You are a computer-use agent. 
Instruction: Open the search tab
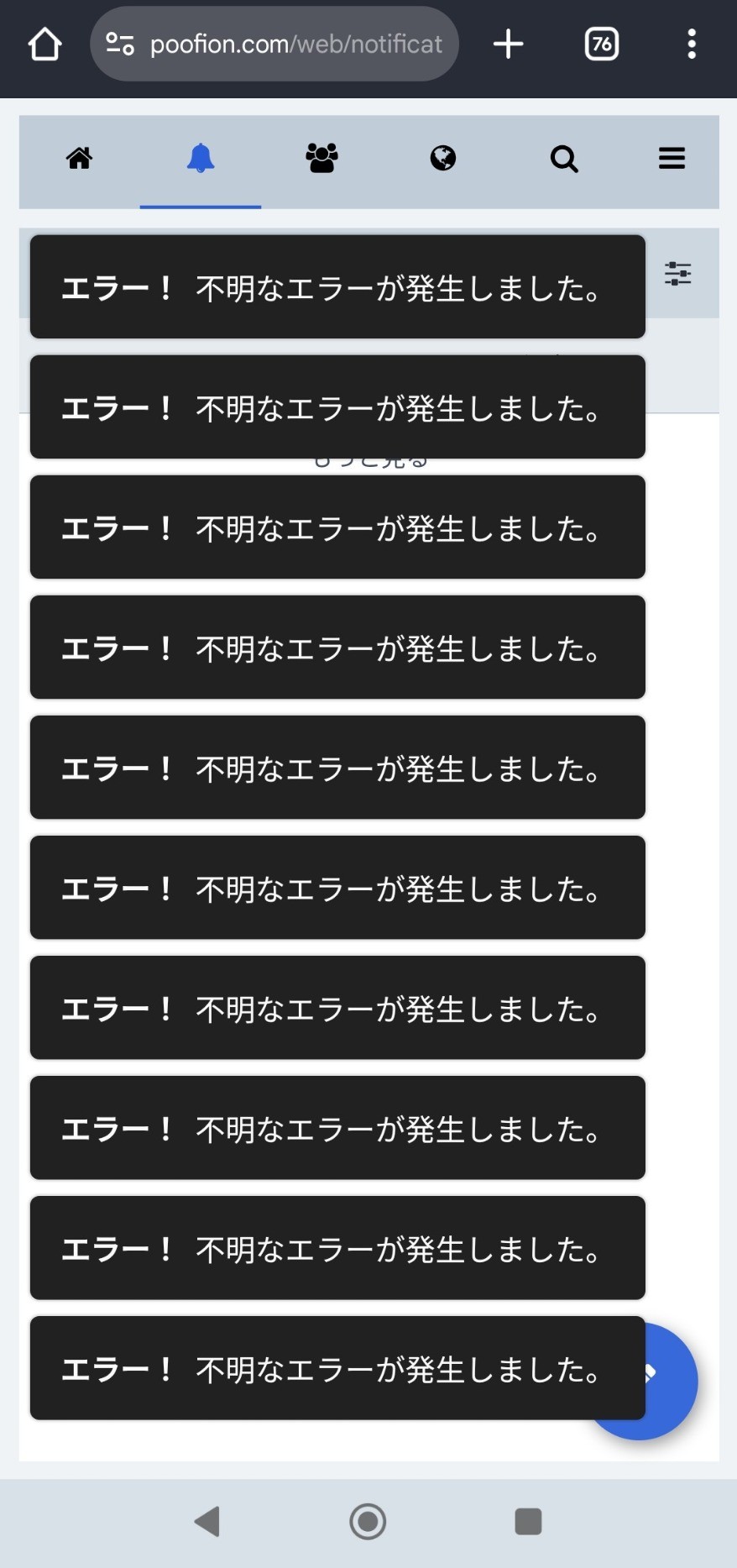pyautogui.click(x=564, y=158)
